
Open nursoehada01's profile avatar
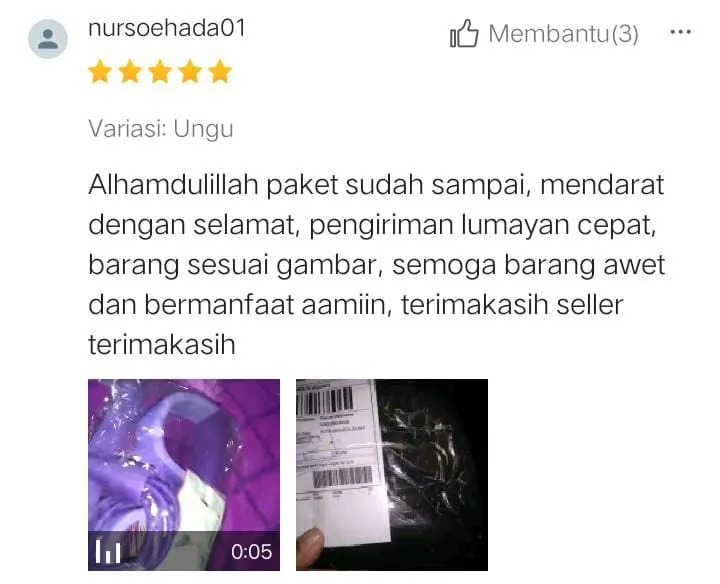47,40
